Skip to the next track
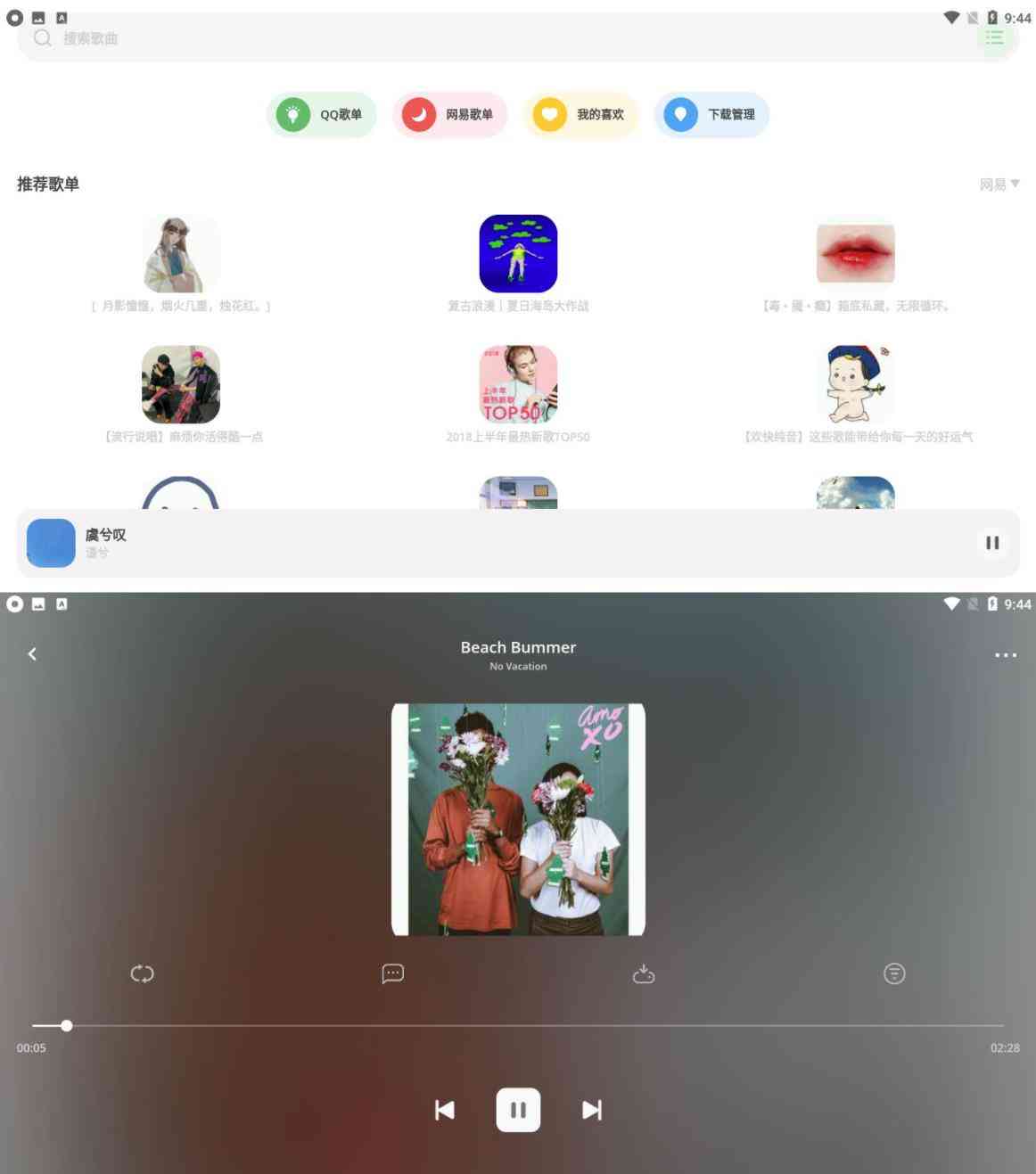1036x1174 pixels. tap(592, 1110)
